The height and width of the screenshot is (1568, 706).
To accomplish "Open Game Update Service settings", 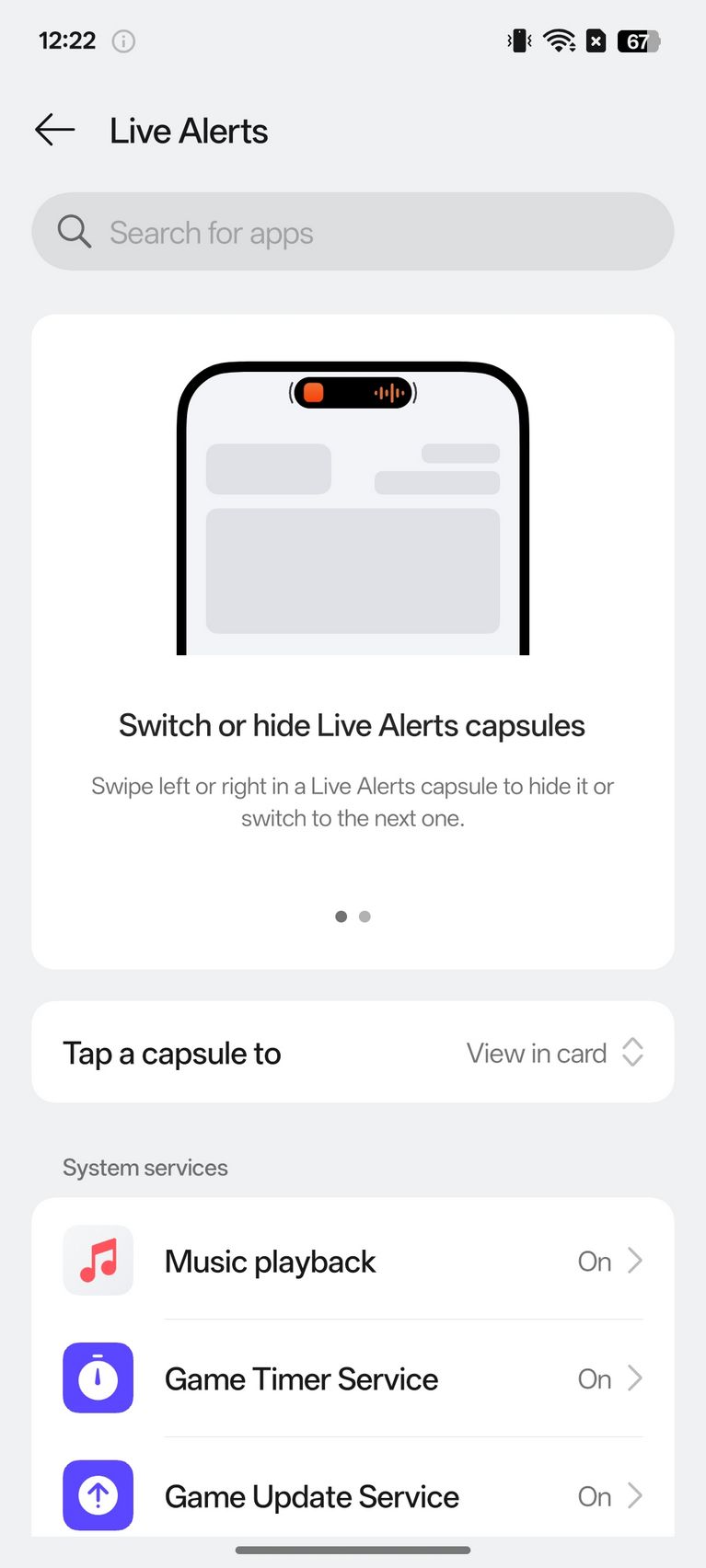I will 353,1495.
